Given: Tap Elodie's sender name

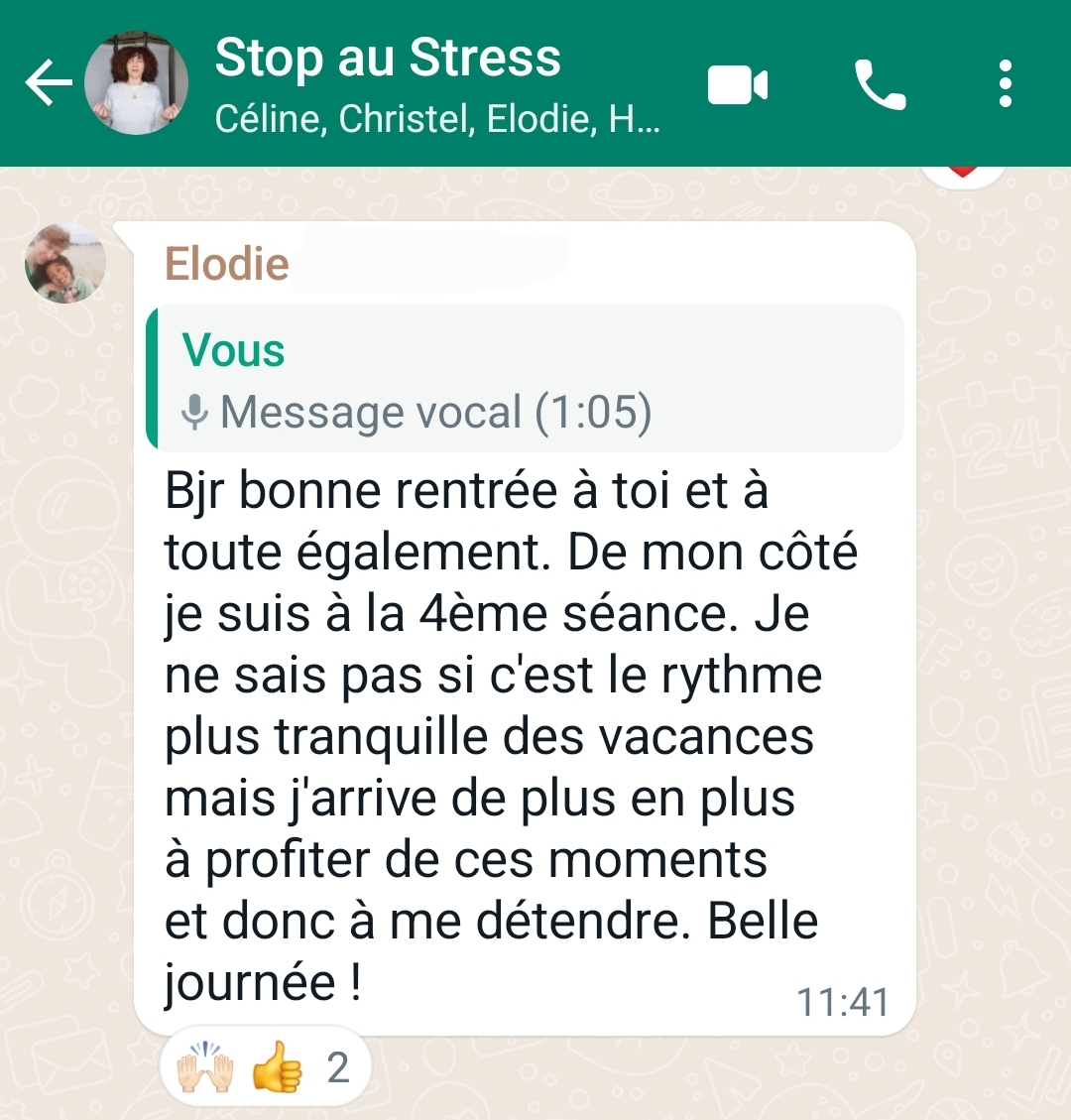Looking at the screenshot, I should coord(227,264).
